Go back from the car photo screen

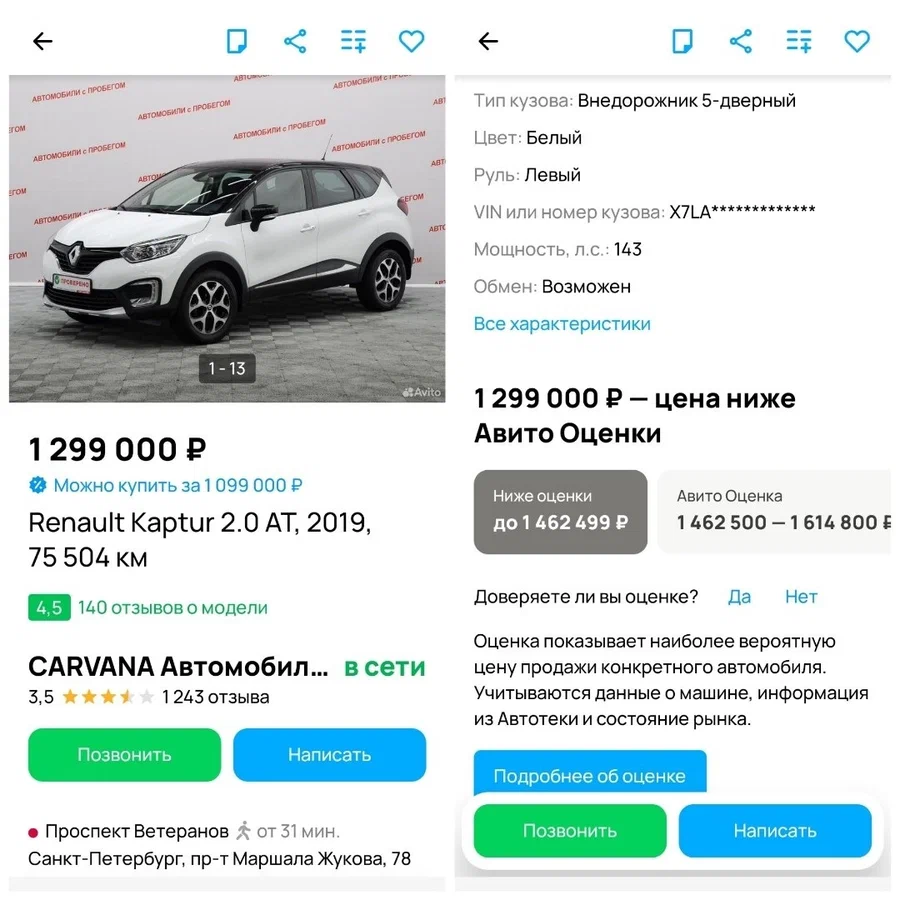[x=42, y=41]
